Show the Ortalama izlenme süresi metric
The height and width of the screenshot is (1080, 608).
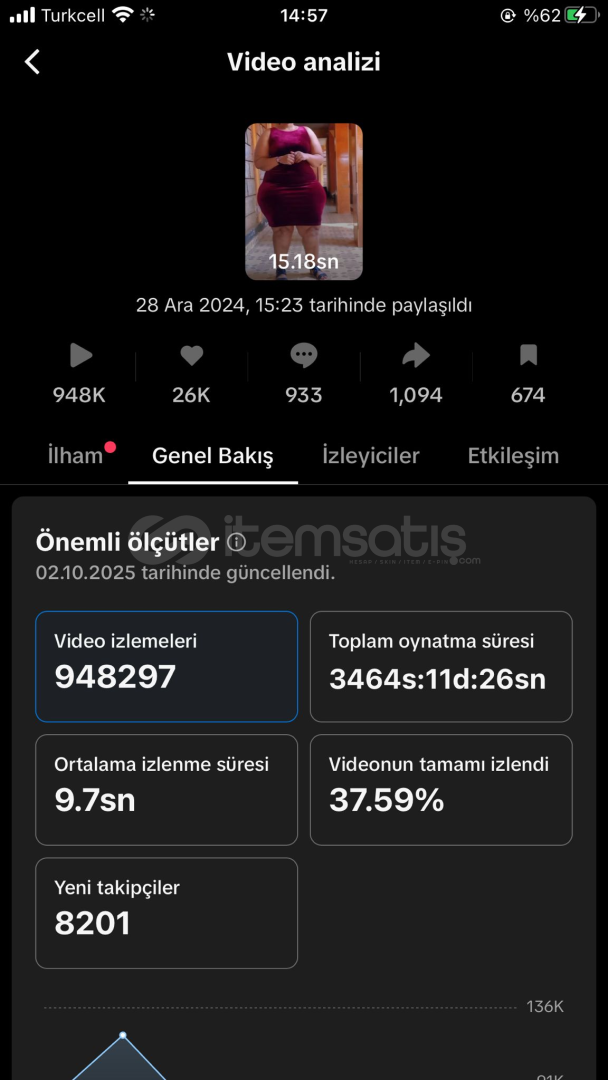[166, 789]
